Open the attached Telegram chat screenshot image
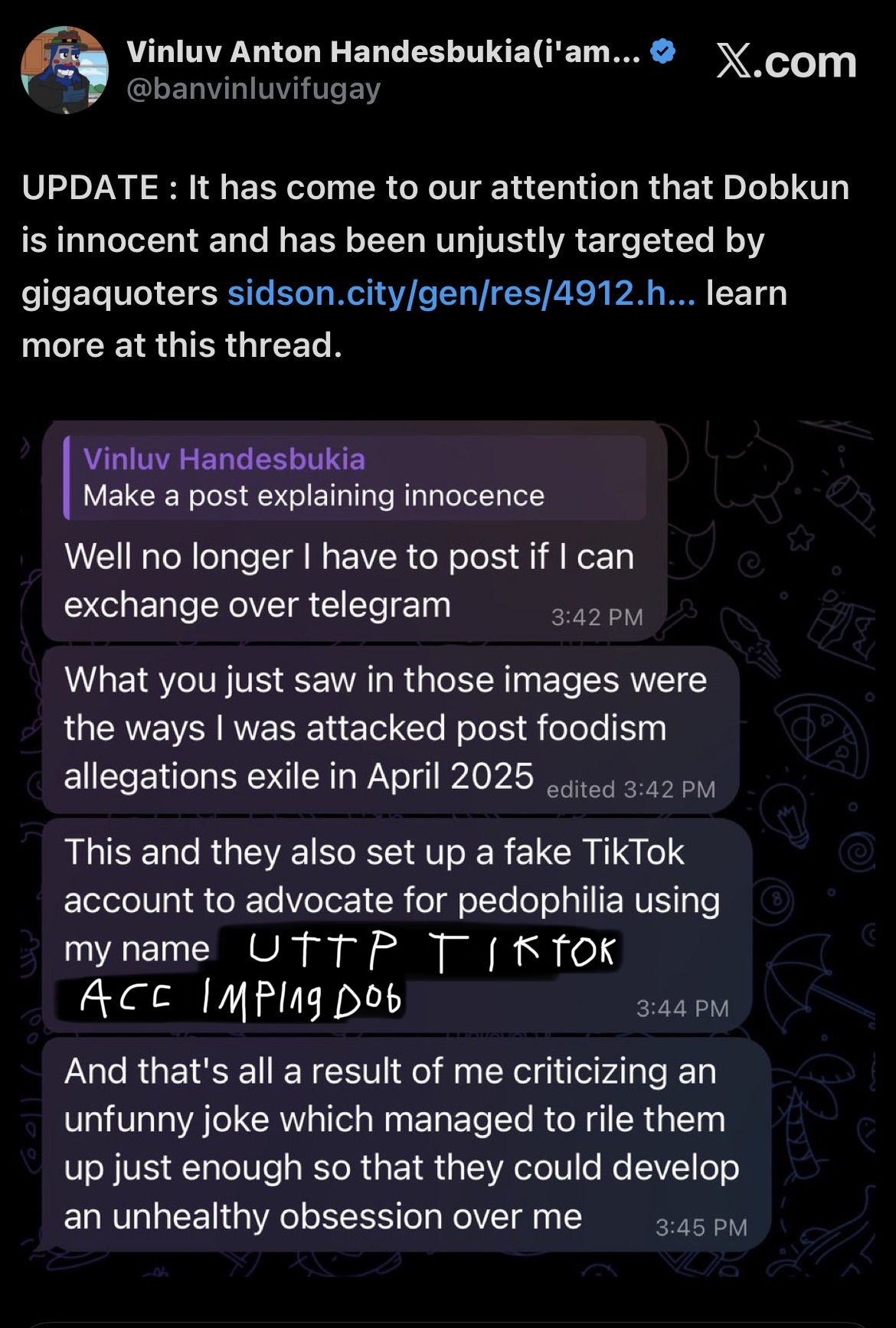The height and width of the screenshot is (1328, 896). point(447,842)
